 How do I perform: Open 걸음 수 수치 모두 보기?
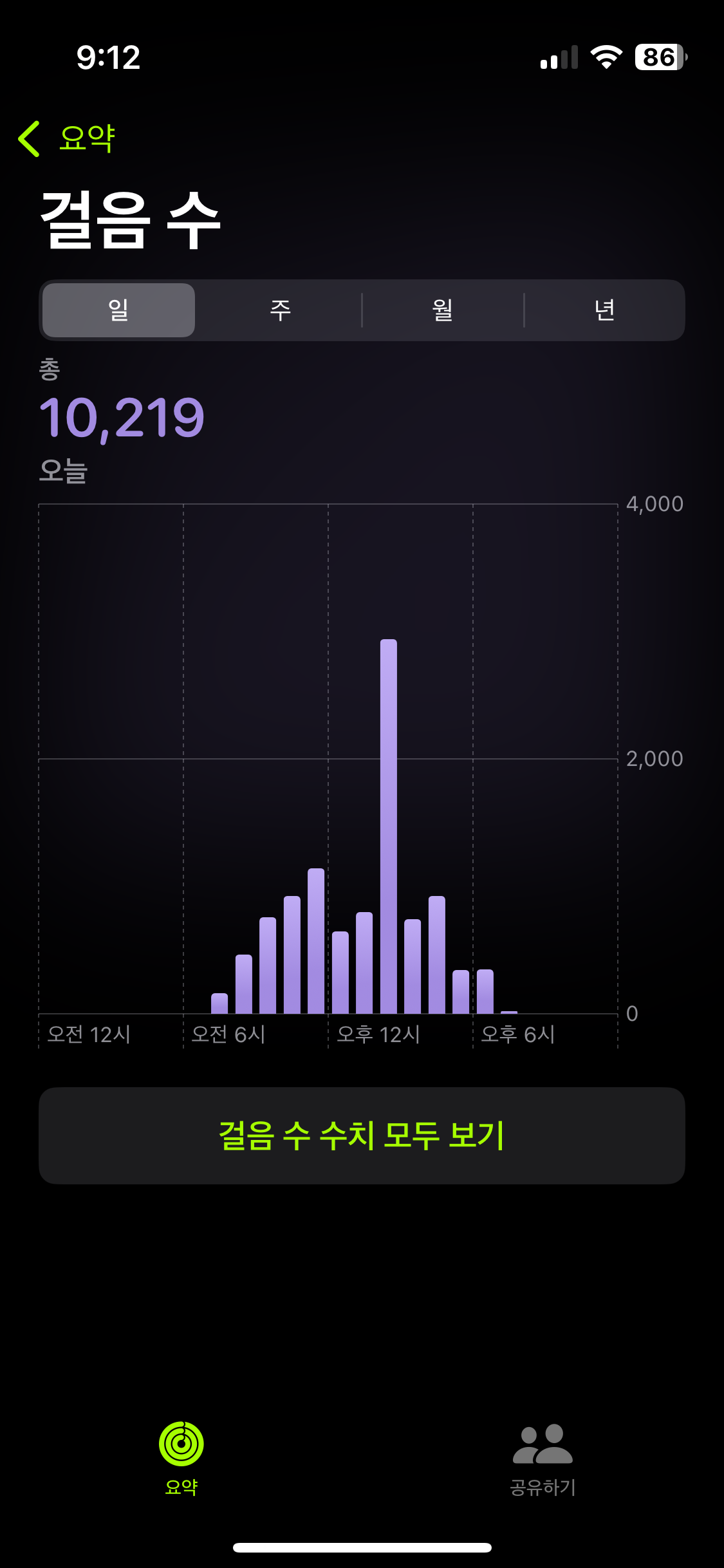[362, 1135]
